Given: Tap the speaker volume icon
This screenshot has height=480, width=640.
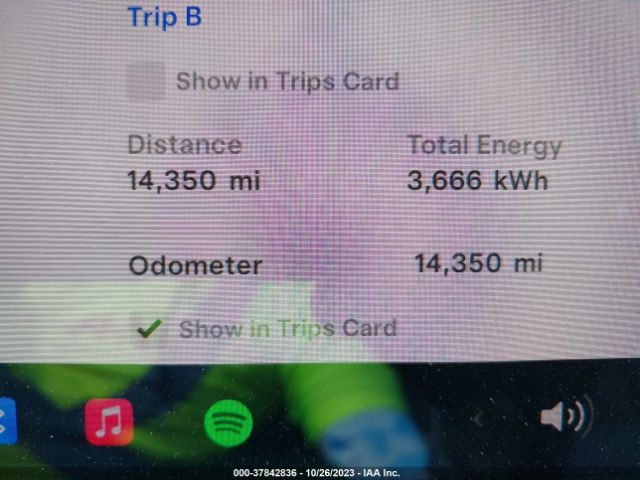Looking at the screenshot, I should [x=565, y=416].
